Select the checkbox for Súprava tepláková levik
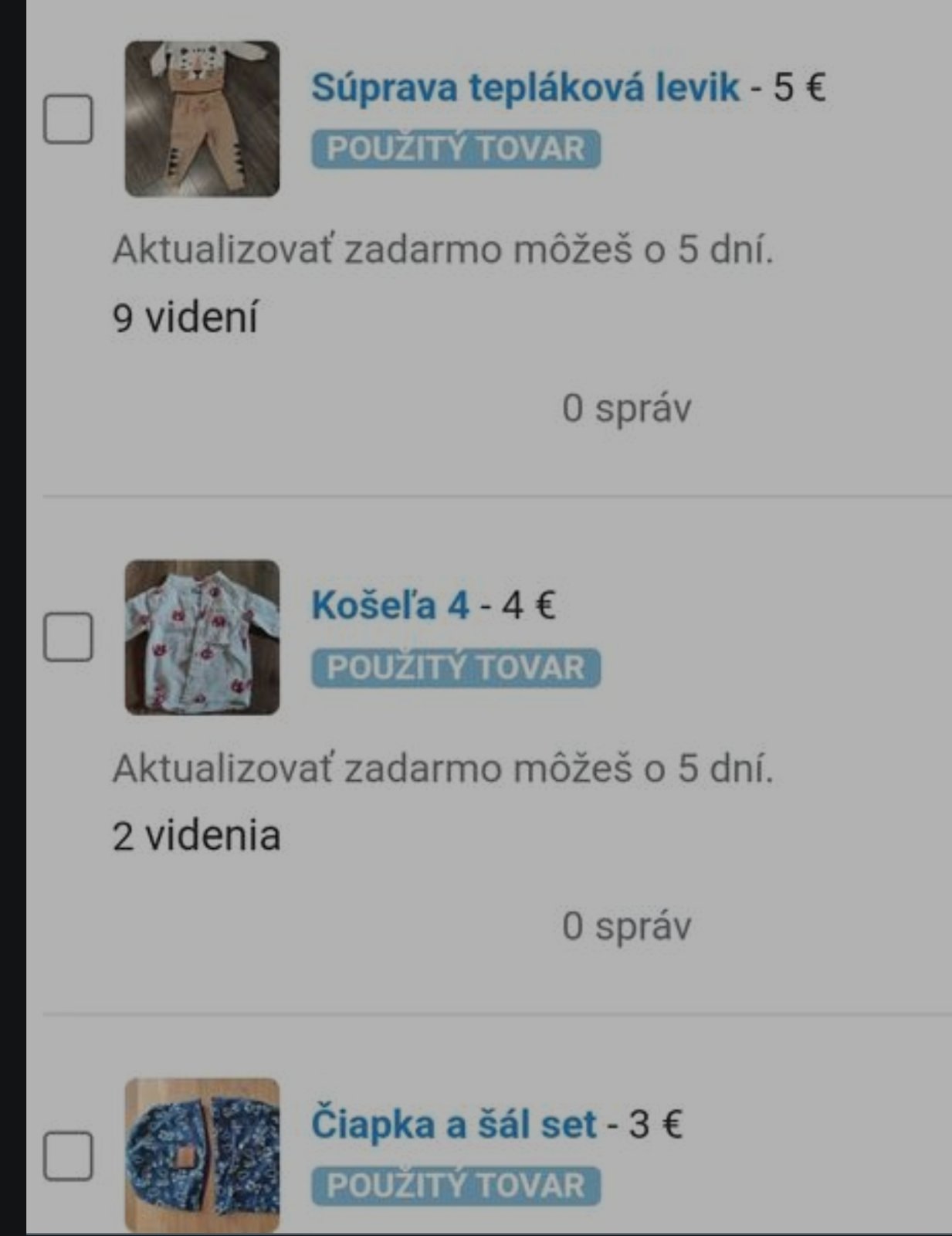This screenshot has width=952, height=1236. (x=68, y=119)
